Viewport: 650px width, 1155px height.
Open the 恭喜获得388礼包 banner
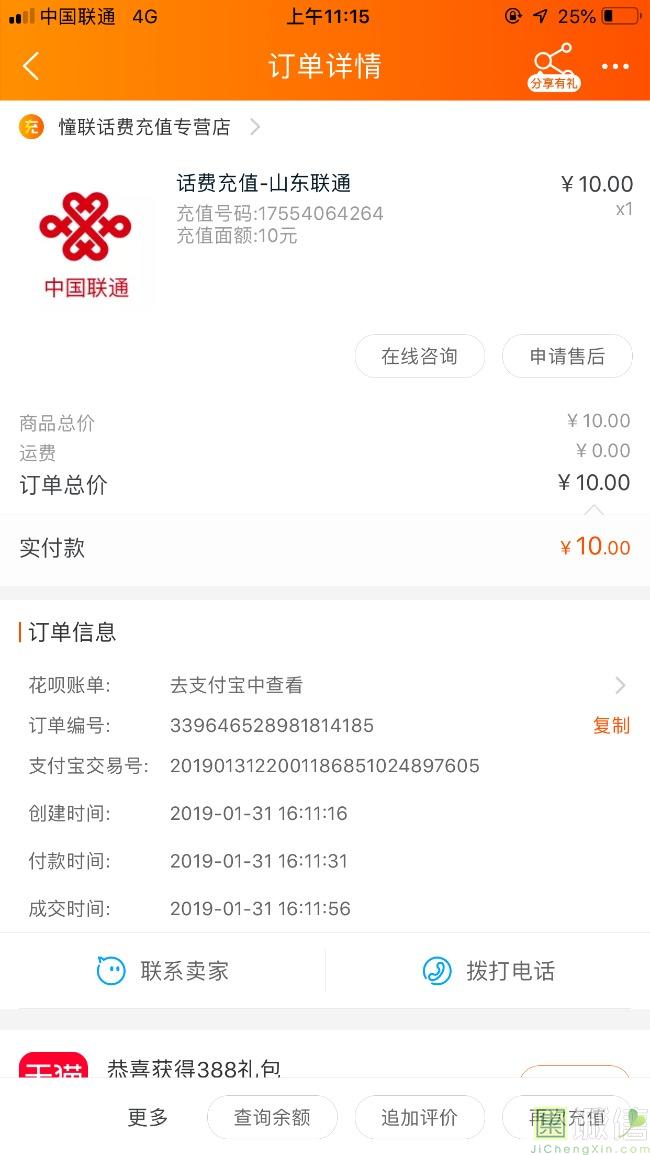click(x=194, y=1068)
